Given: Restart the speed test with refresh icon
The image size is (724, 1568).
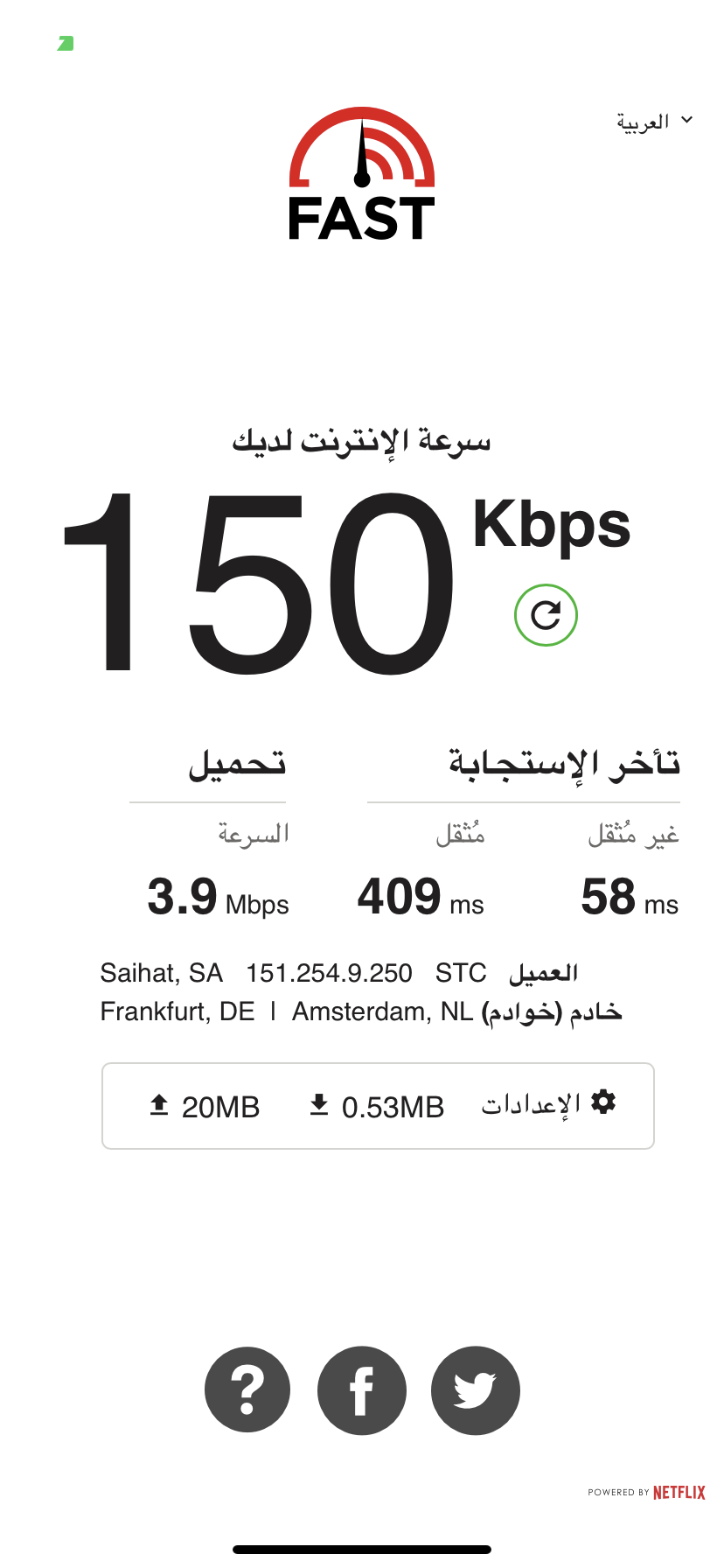Looking at the screenshot, I should (546, 615).
